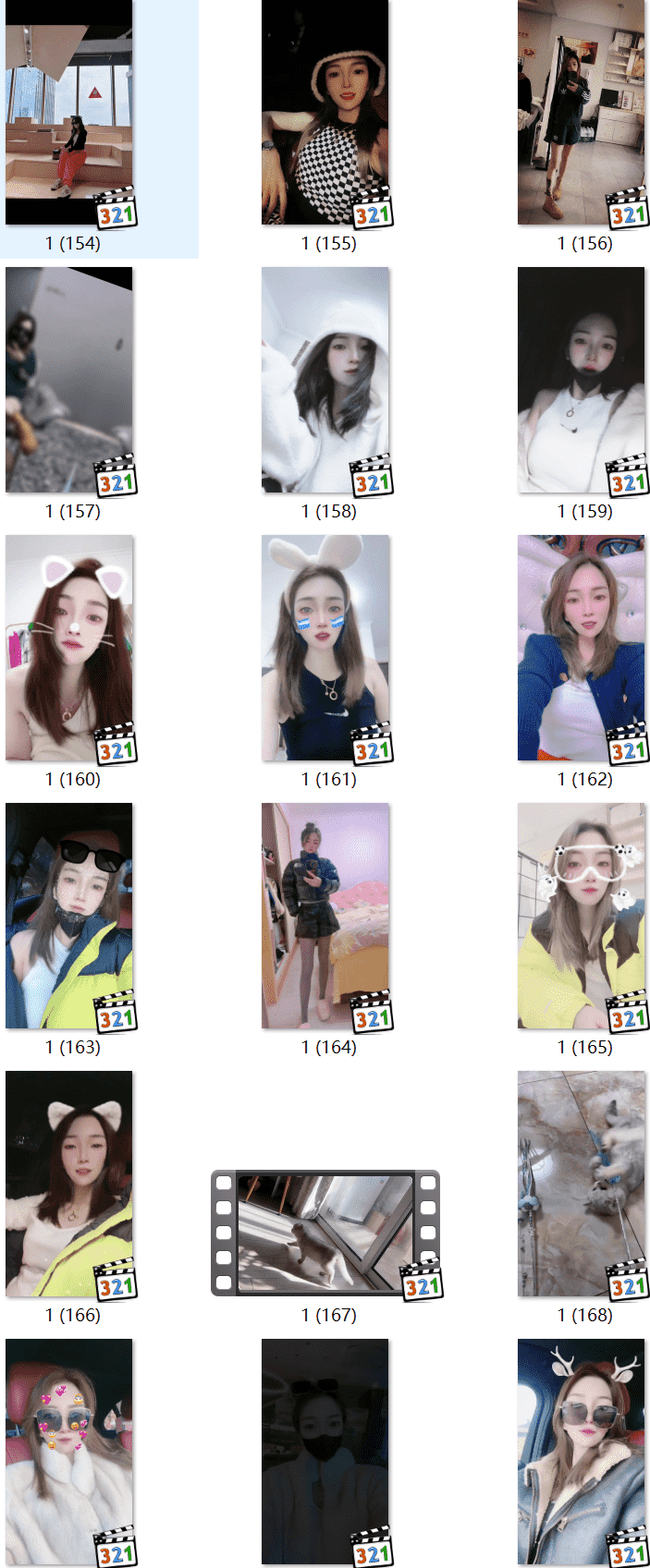650x1568 pixels.
Task: Select the video named 1 (155)
Action: click(x=325, y=113)
